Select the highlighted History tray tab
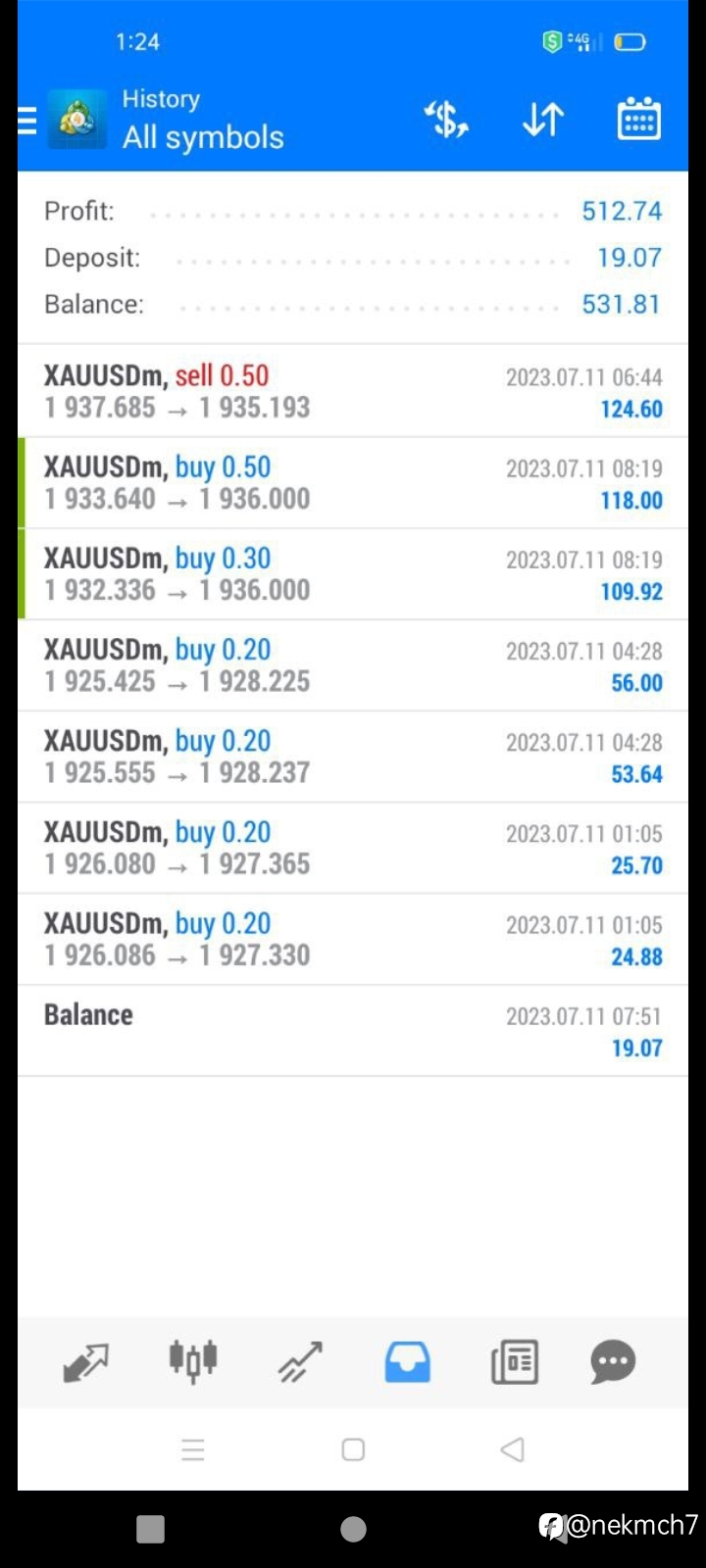Image resolution: width=706 pixels, height=1568 pixels. click(x=407, y=1362)
